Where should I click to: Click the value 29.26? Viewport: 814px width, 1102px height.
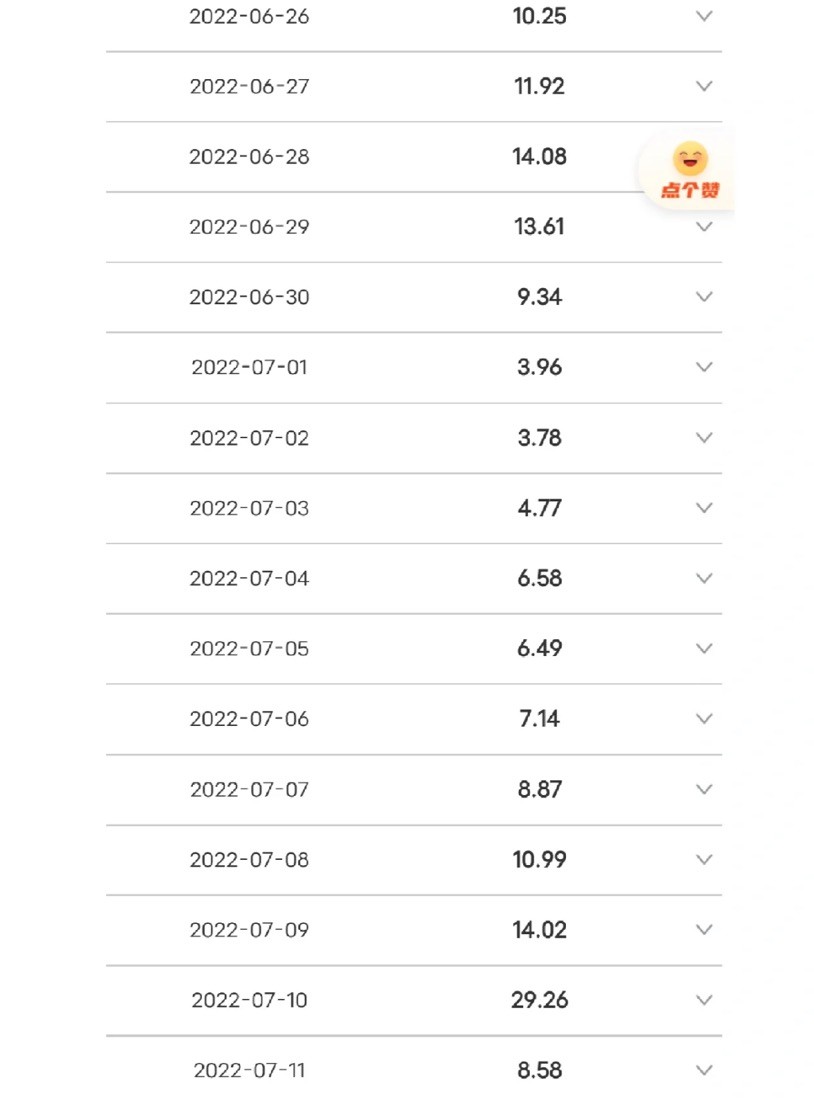tap(539, 1000)
